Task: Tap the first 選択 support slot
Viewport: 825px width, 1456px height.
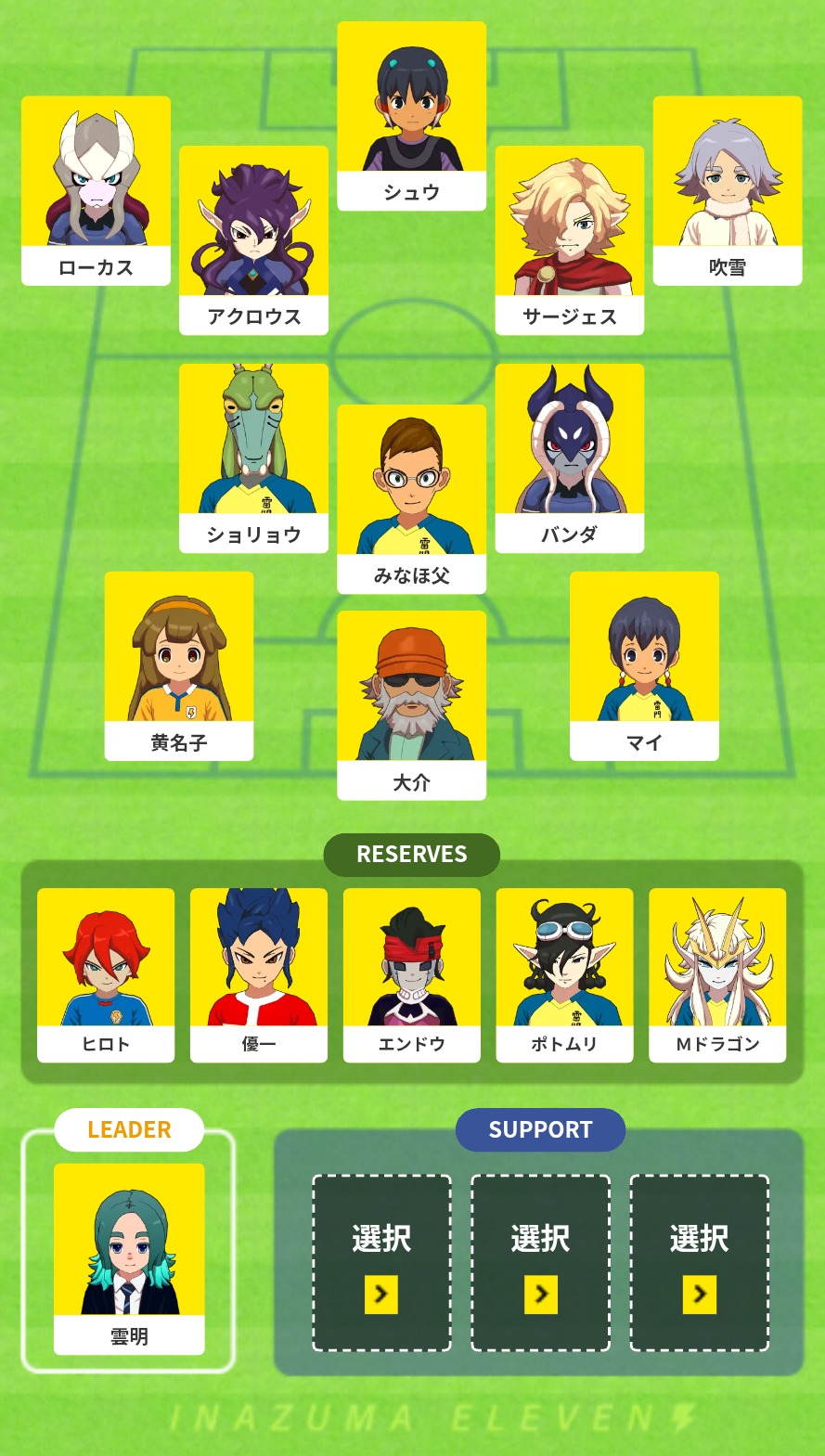Action: coord(381,1262)
